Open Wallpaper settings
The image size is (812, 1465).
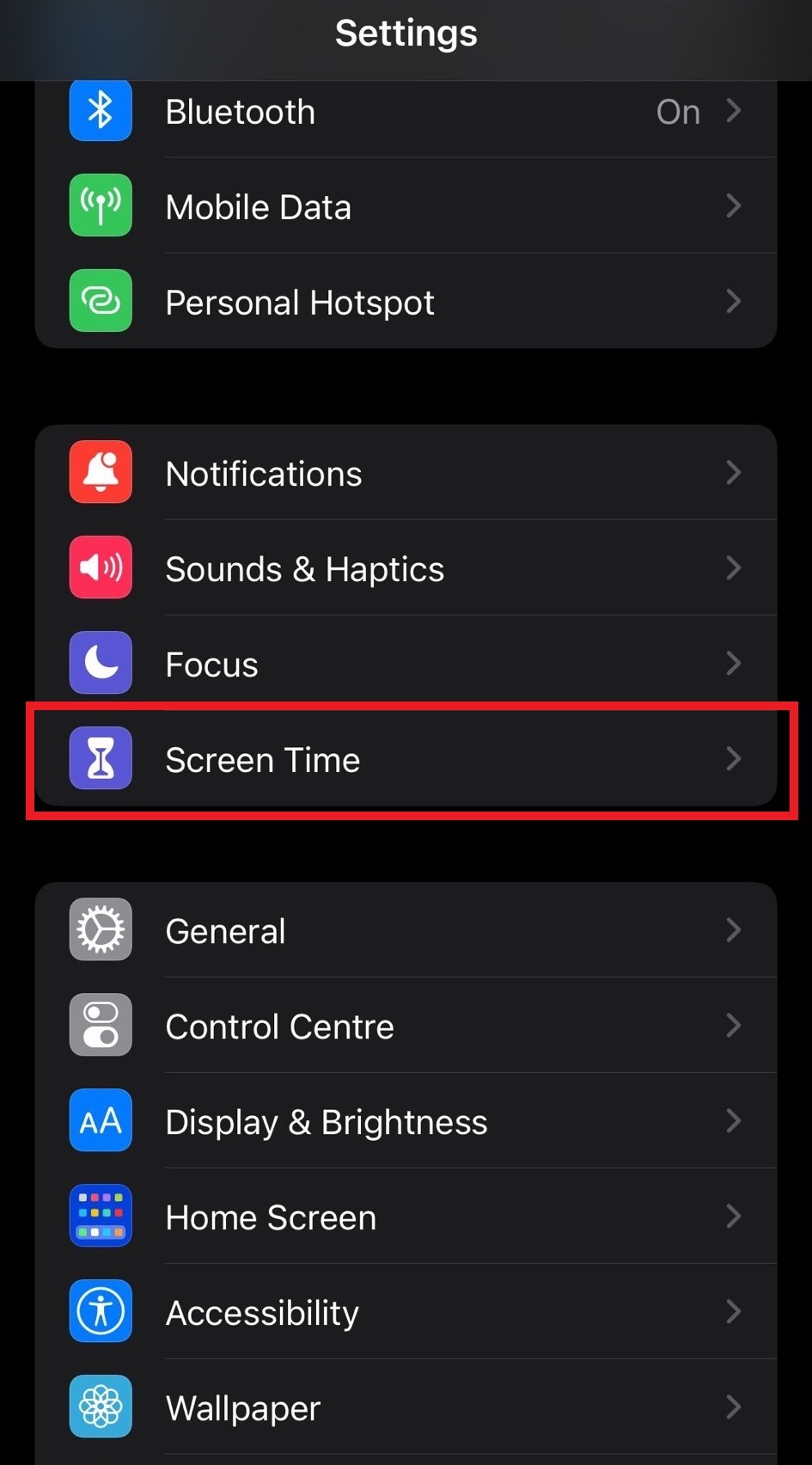pyautogui.click(x=406, y=1408)
